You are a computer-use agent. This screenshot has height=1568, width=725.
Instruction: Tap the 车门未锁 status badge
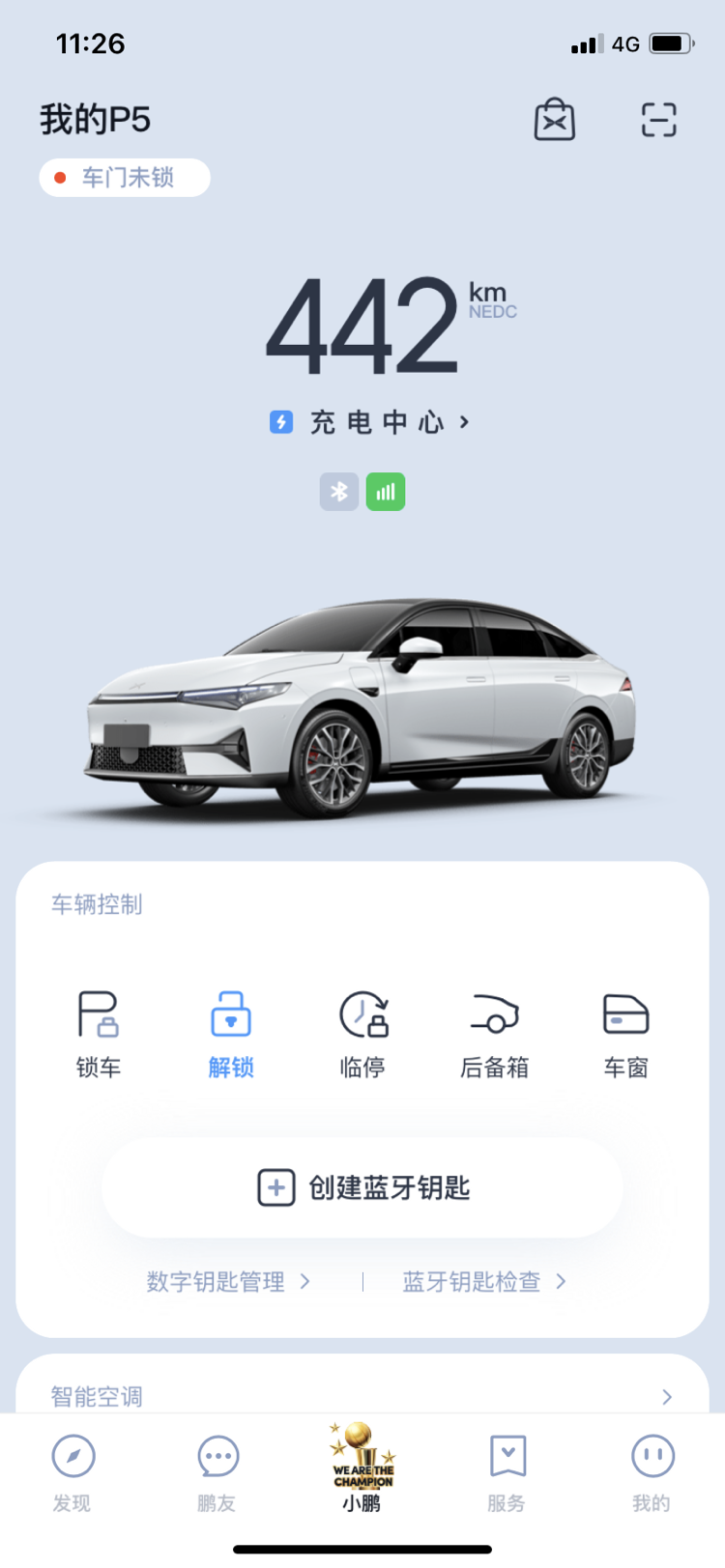(124, 178)
